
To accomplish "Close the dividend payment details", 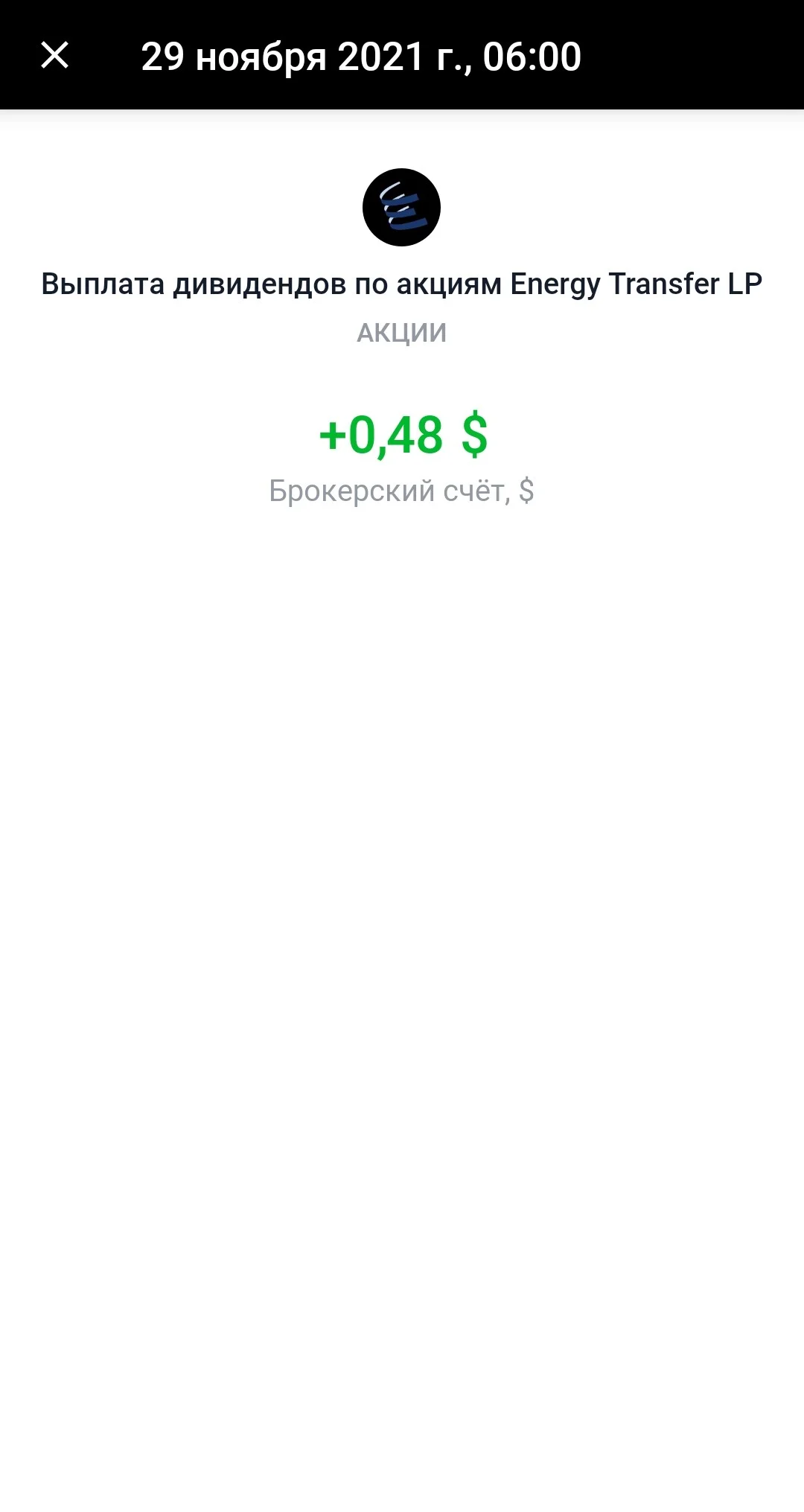I will click(x=54, y=55).
